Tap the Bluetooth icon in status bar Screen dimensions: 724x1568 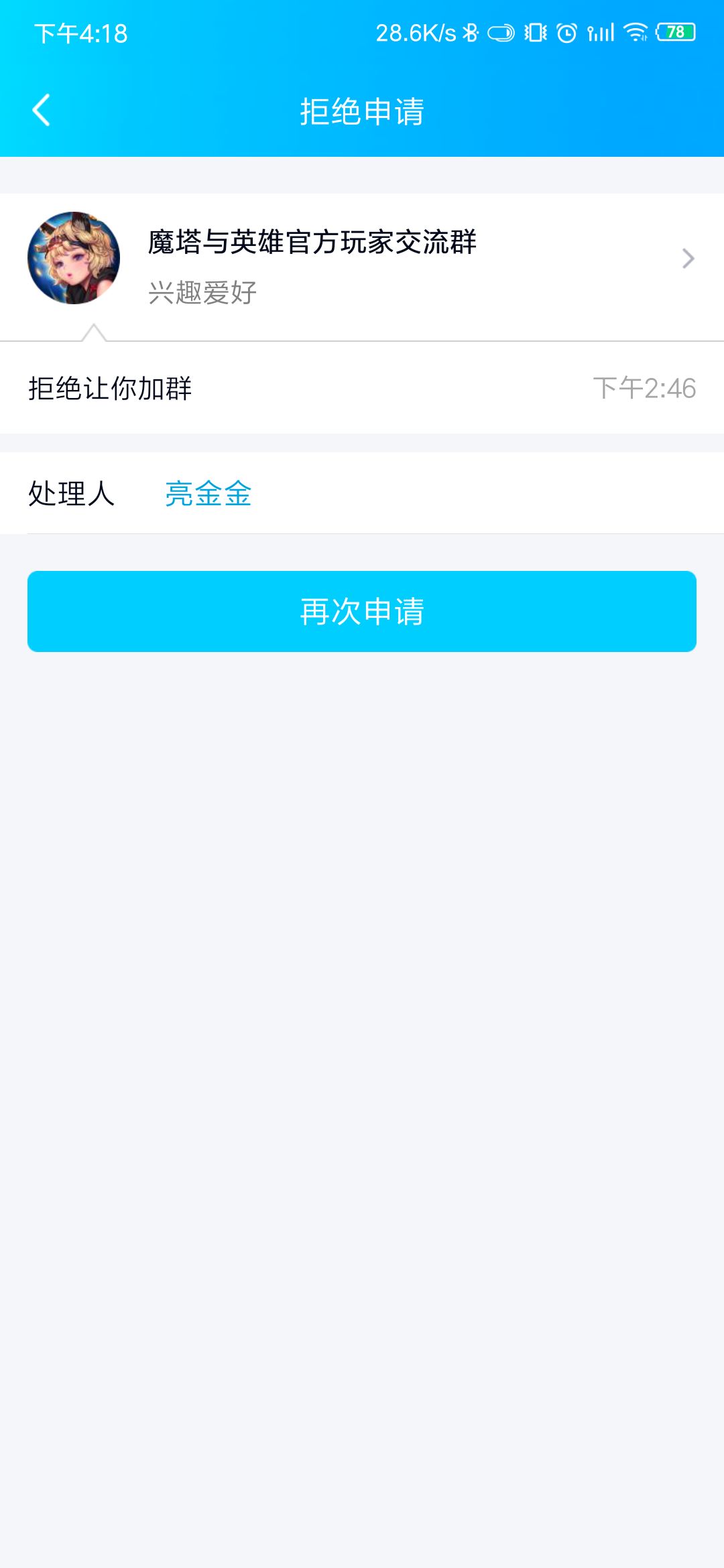coord(469,33)
